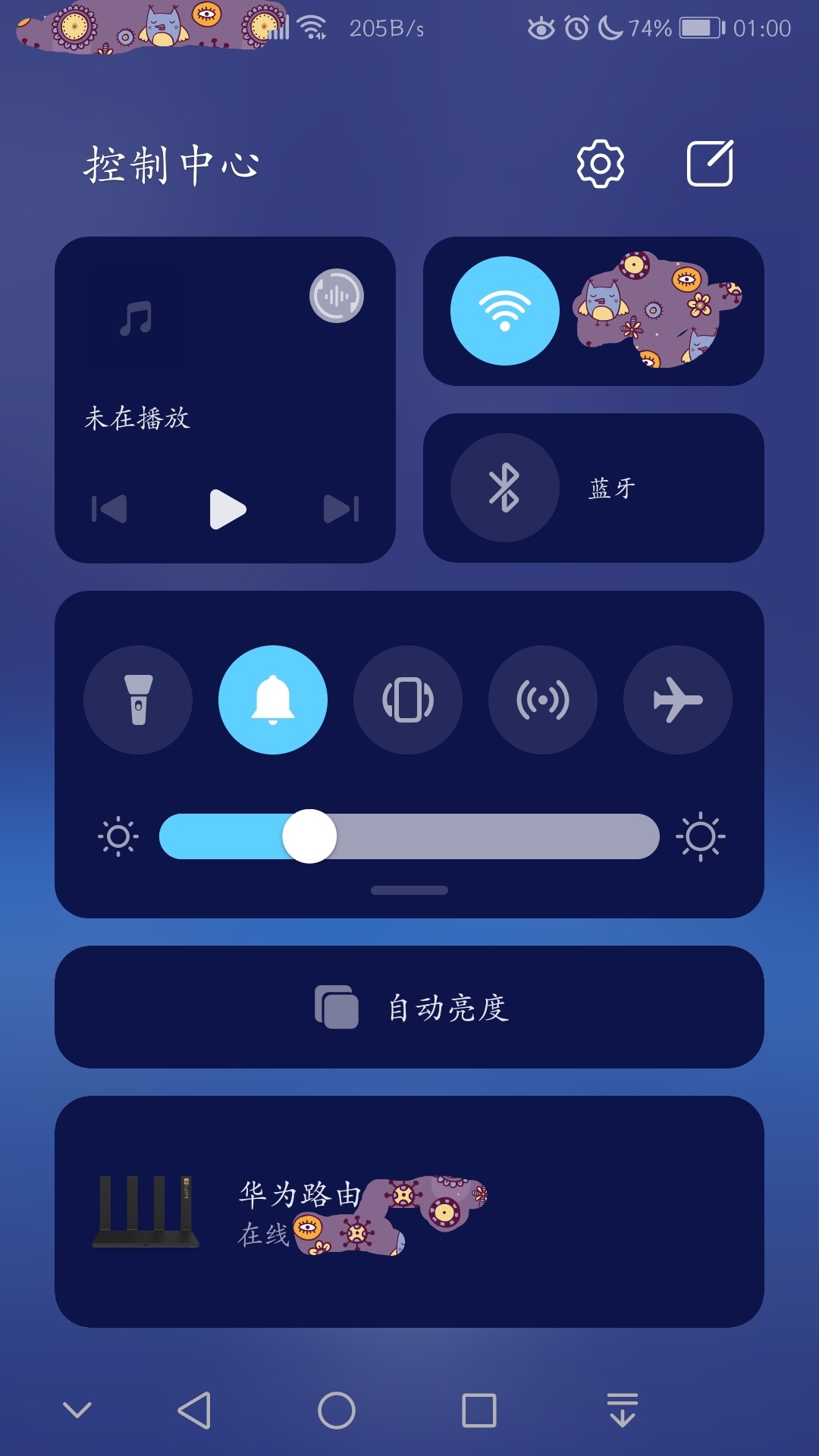Expand the quick settings panel handle
819x1456 pixels.
click(408, 890)
